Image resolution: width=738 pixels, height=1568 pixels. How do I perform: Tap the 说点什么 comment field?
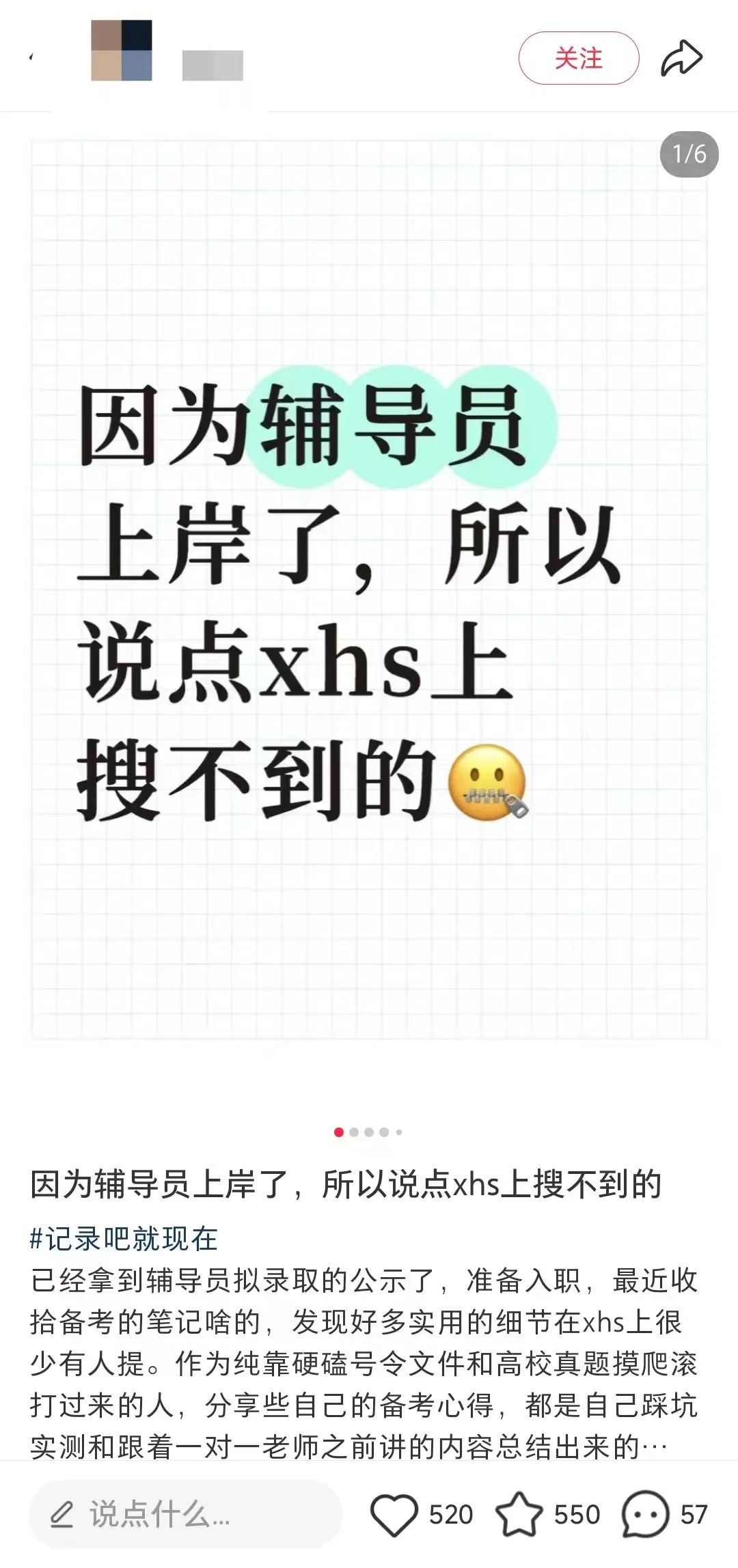pyautogui.click(x=185, y=1514)
